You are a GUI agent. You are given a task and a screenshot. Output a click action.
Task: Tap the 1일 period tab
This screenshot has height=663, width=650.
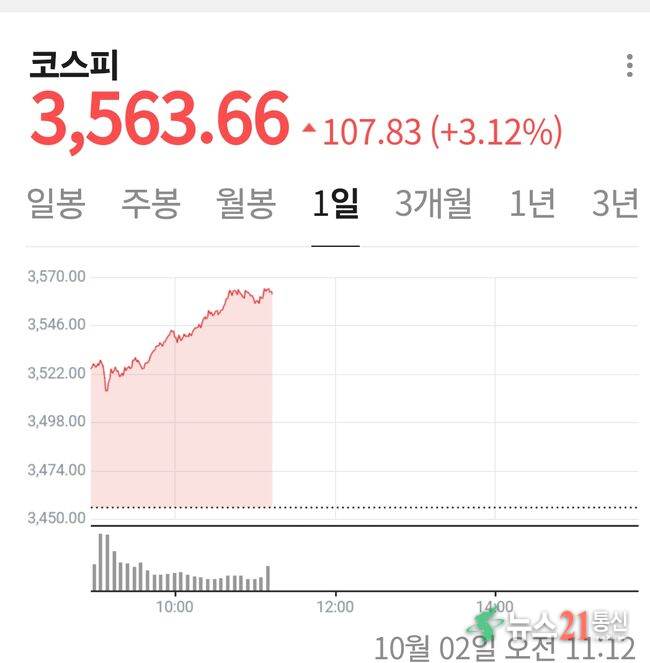[335, 204]
